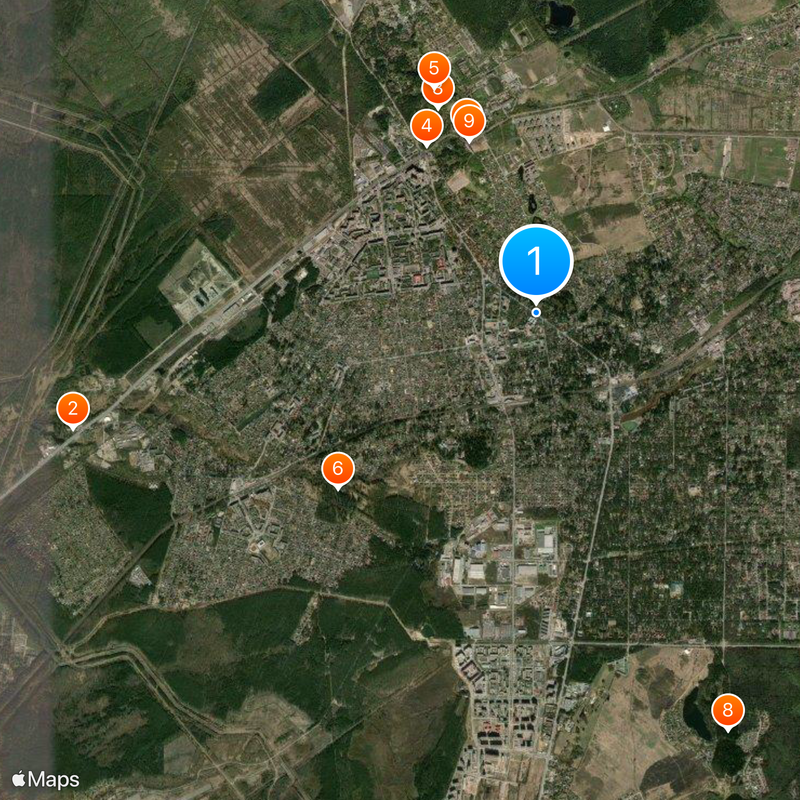
Task: Select orange map pin 5
Action: pyautogui.click(x=433, y=67)
